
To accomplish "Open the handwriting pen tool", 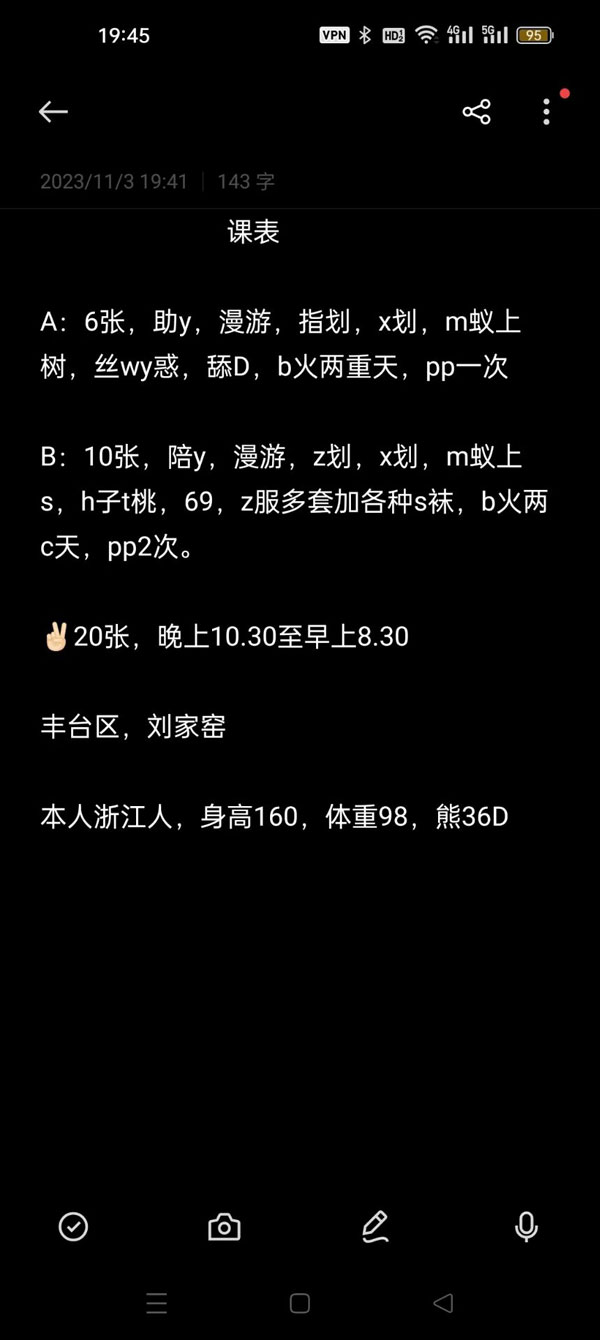I will (x=375, y=1226).
